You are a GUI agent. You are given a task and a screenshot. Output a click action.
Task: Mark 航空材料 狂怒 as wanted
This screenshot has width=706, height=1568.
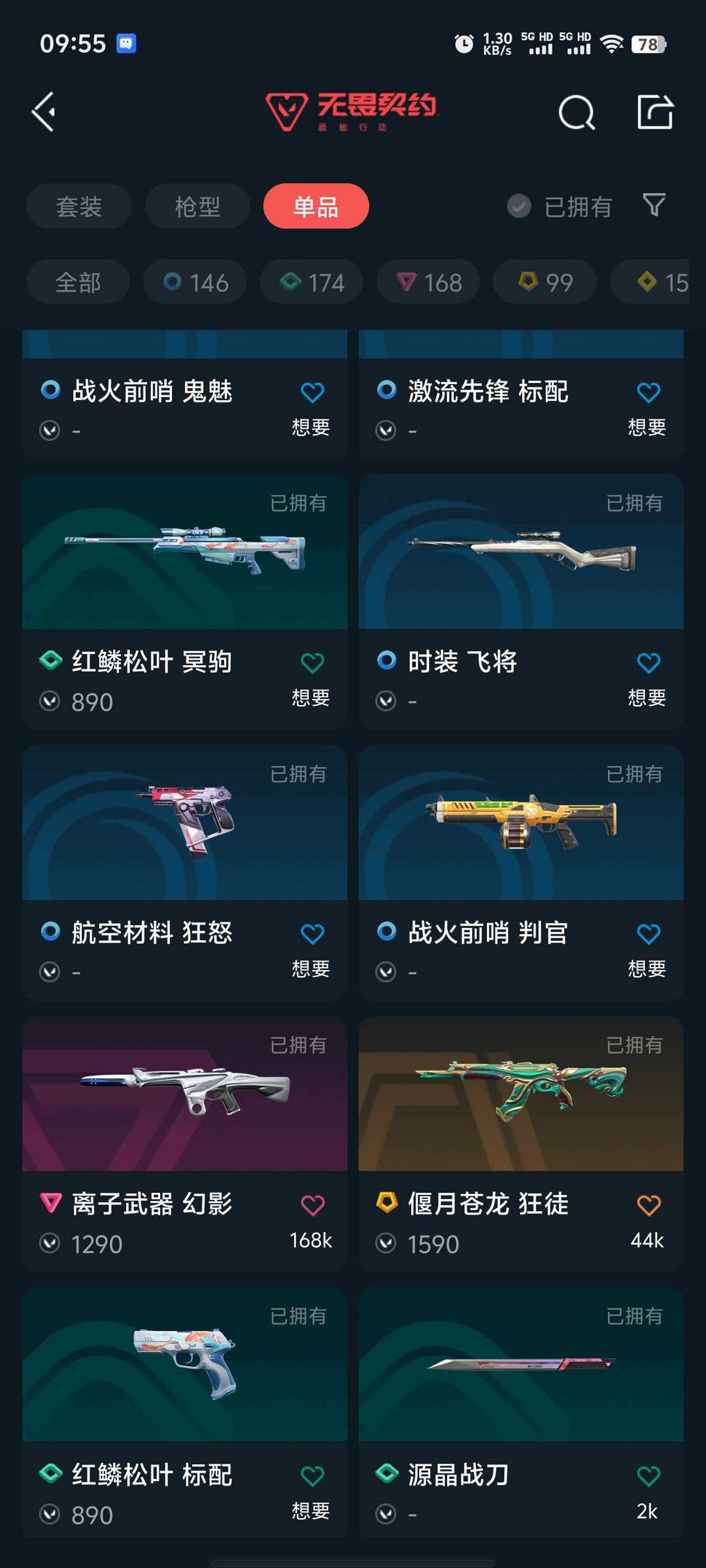coord(312,934)
